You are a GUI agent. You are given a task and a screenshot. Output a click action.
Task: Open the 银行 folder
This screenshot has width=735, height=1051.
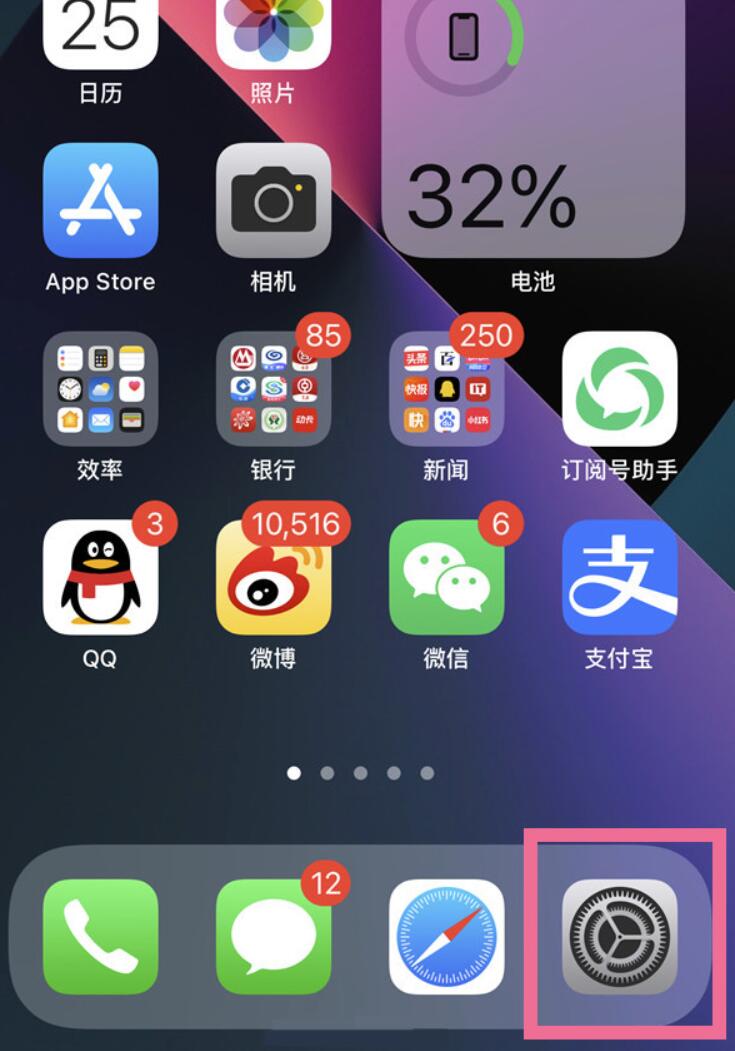click(273, 389)
